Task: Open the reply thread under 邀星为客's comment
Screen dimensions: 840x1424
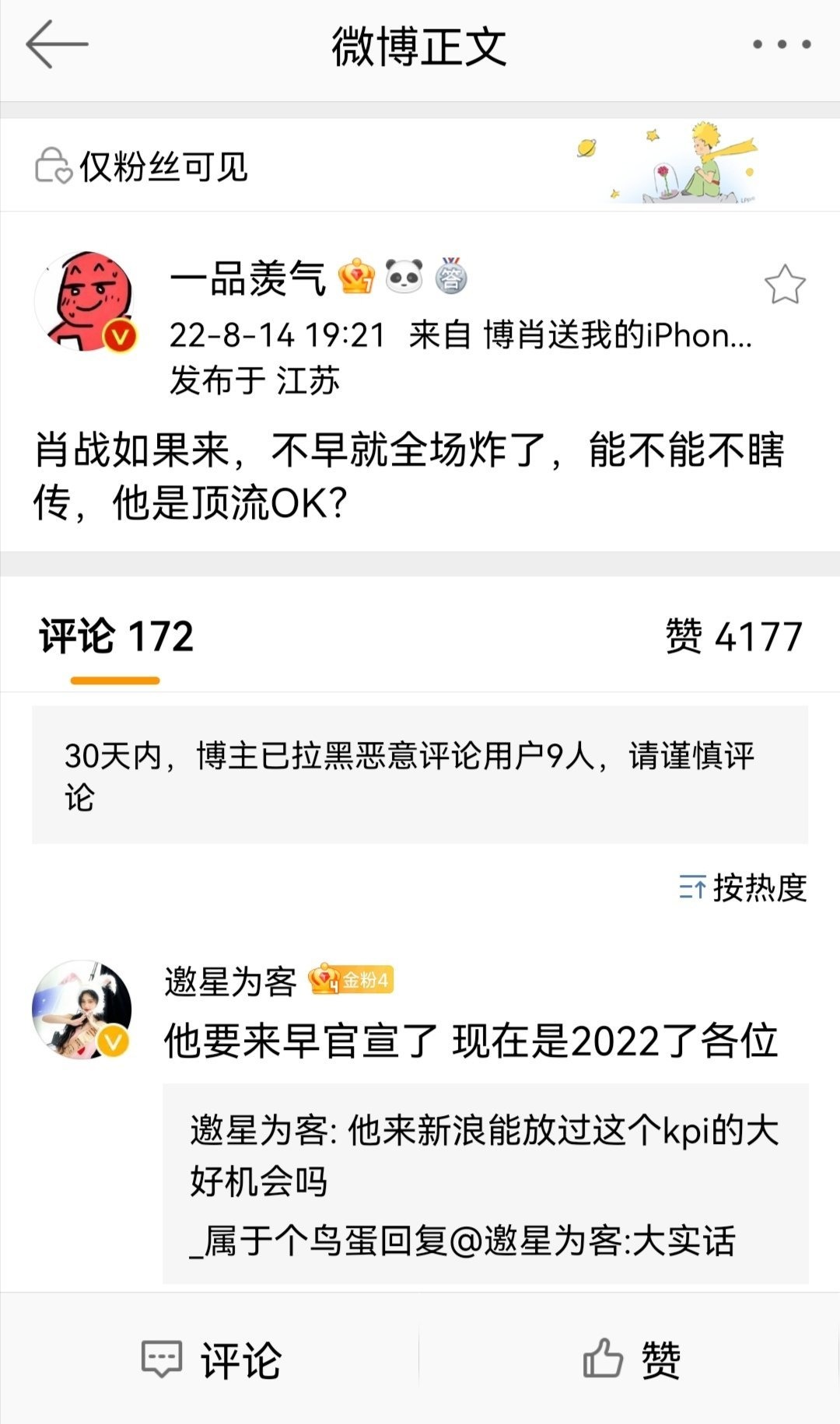Action: 485,1184
